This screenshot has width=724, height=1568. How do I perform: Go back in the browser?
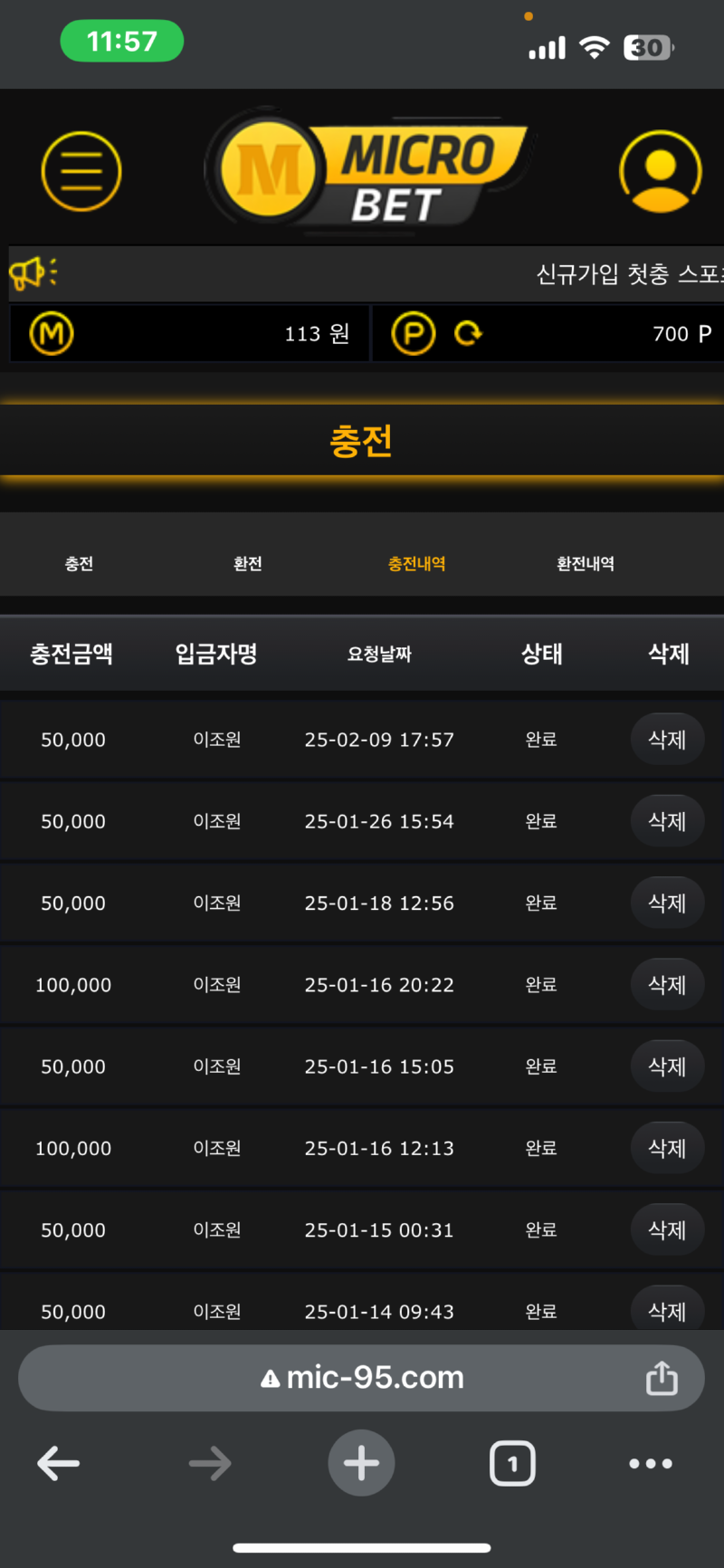pos(59,1463)
